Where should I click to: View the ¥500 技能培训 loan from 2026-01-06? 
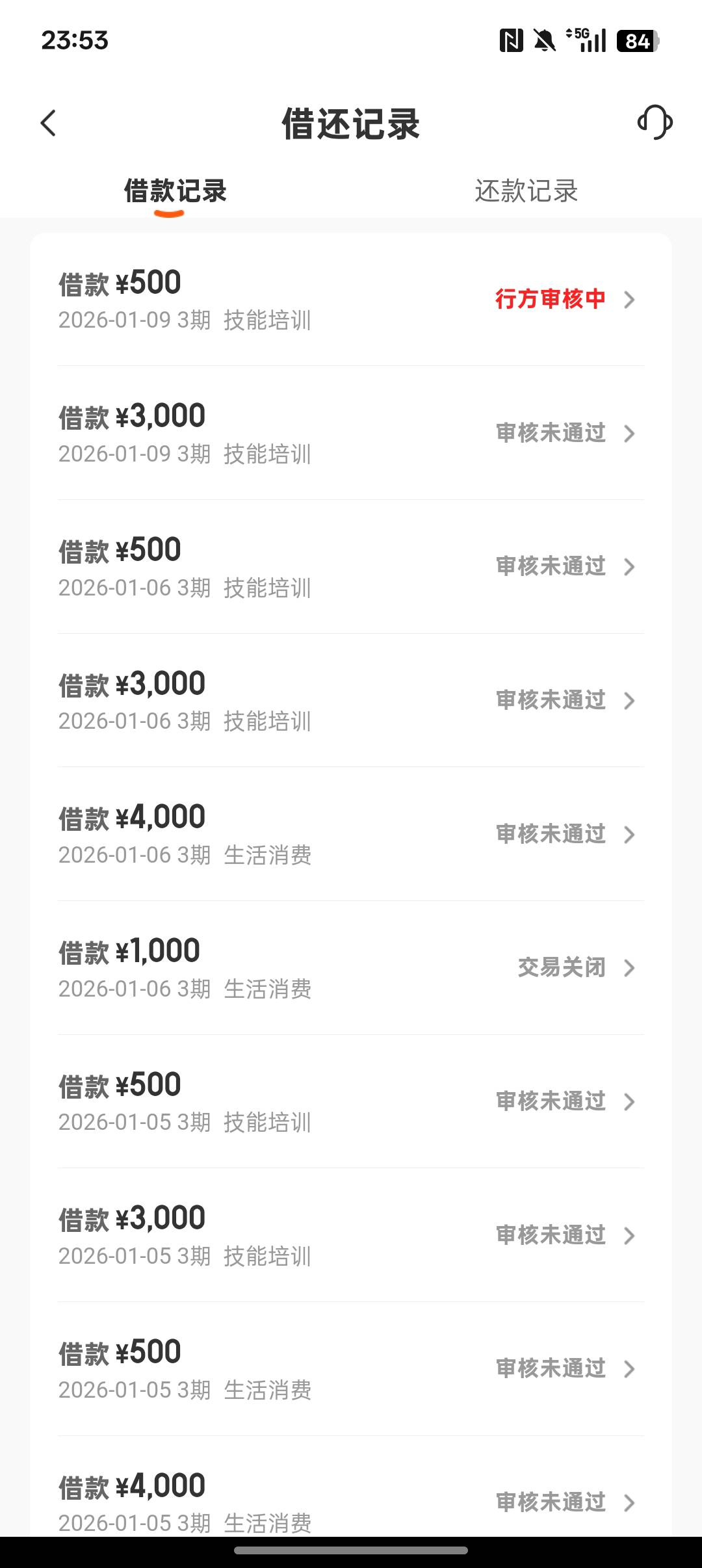[351, 567]
